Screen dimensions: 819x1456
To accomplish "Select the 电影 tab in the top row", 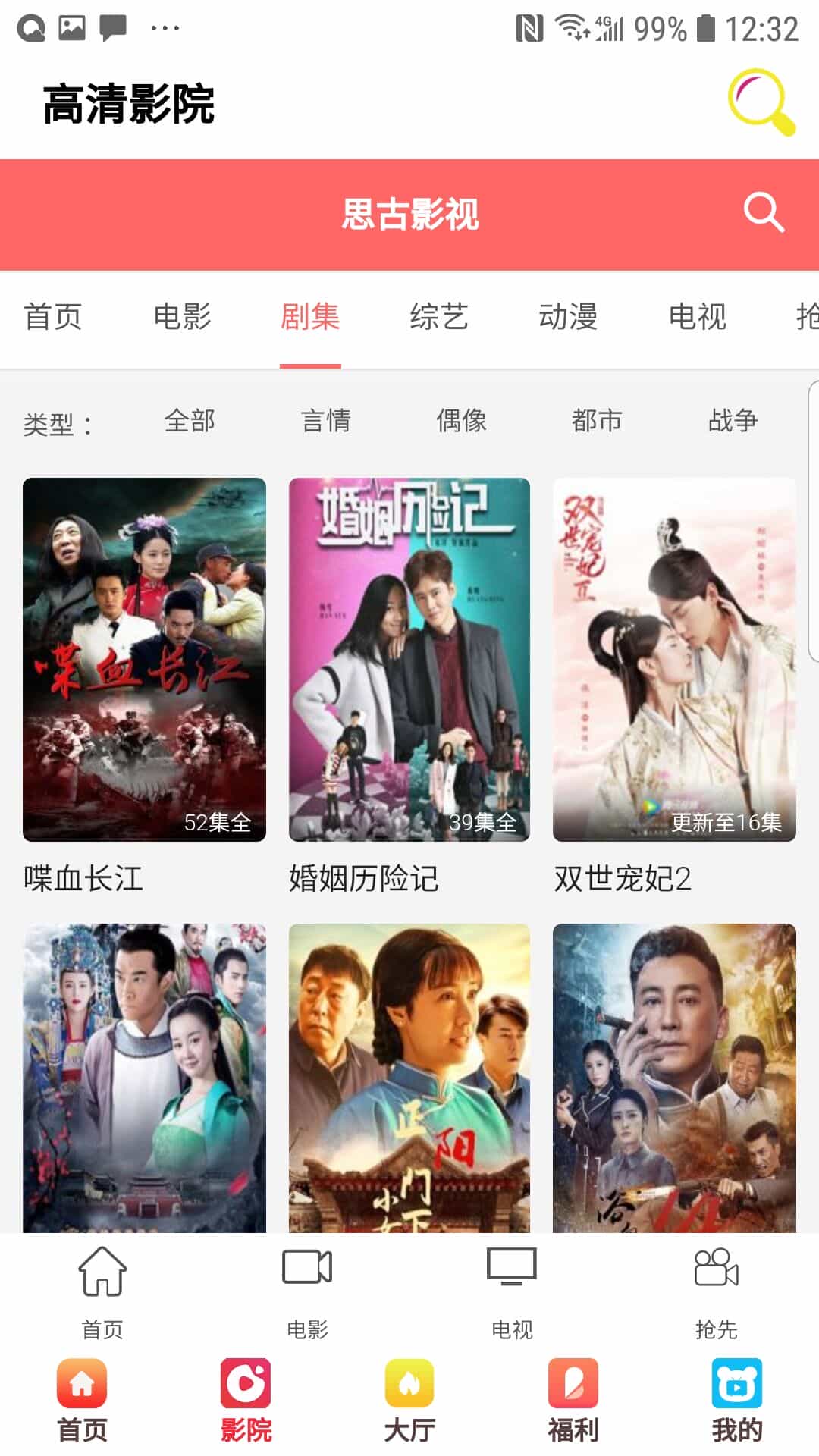I will 182,316.
